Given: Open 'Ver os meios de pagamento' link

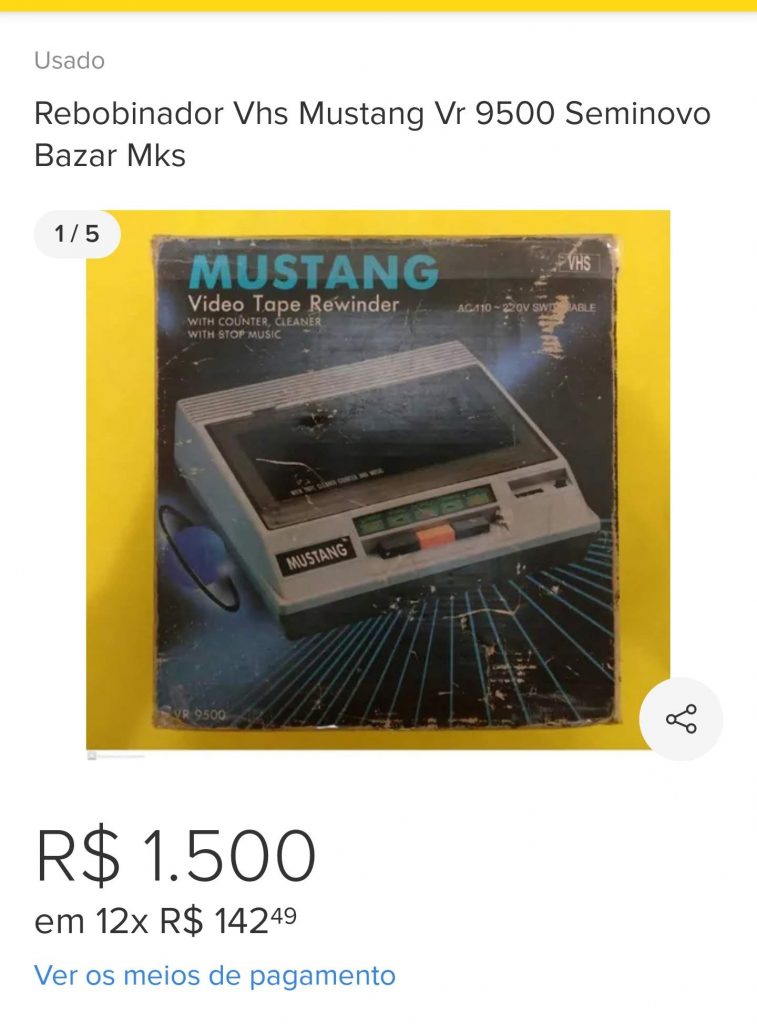Looking at the screenshot, I should point(215,975).
